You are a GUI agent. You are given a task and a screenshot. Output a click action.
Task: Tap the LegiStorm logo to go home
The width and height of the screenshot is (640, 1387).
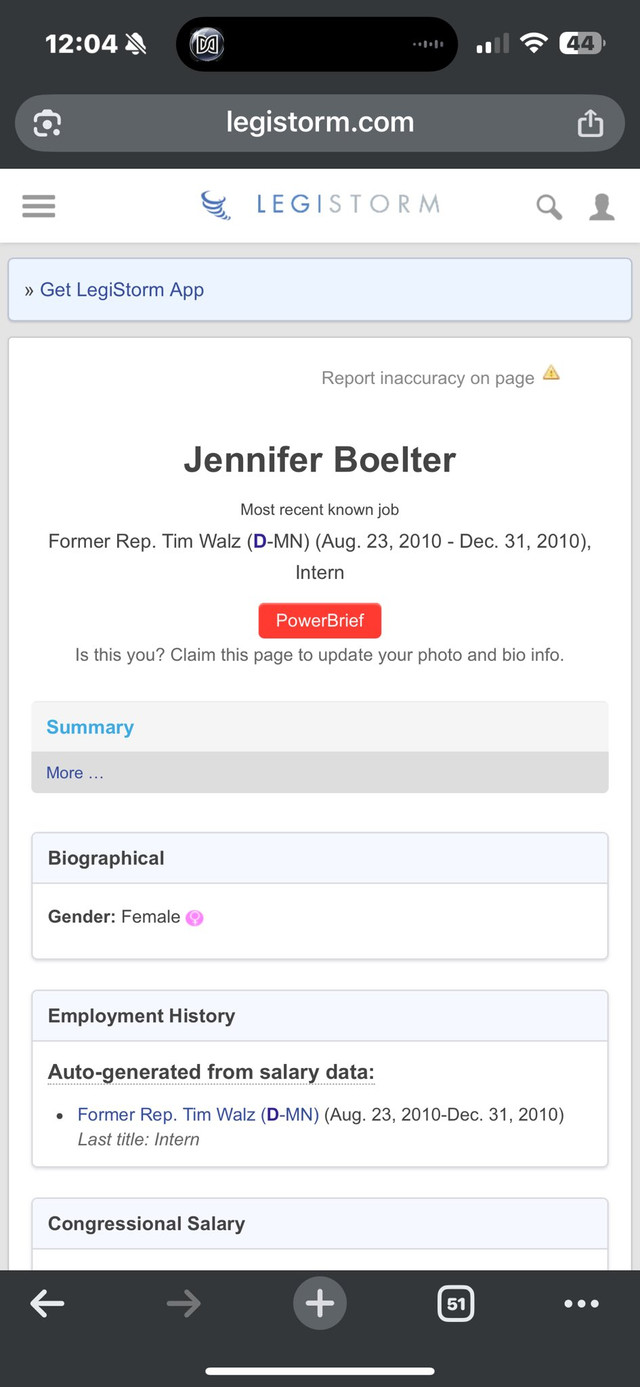click(x=320, y=205)
